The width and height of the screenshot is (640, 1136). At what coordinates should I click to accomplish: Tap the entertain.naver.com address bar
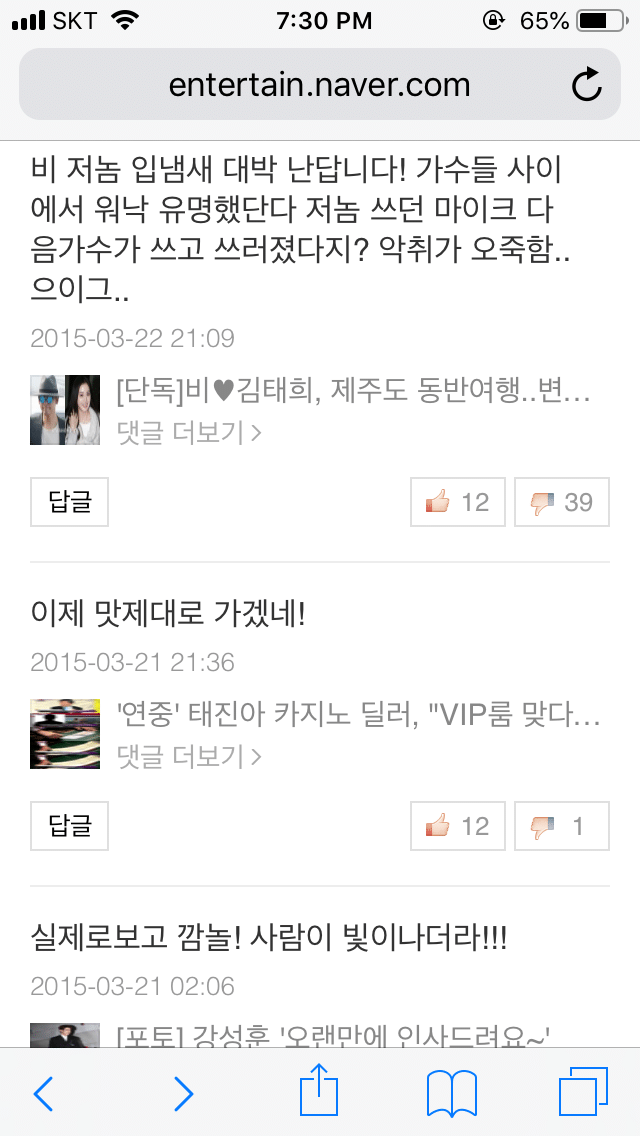tap(320, 84)
